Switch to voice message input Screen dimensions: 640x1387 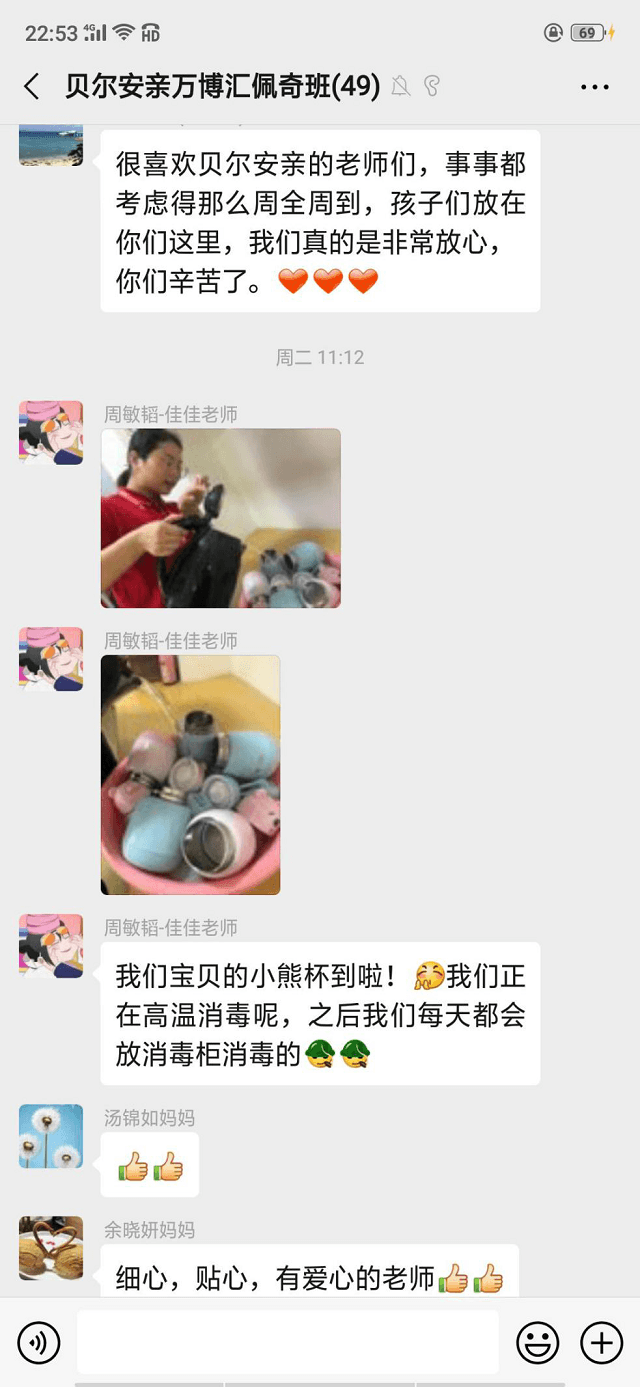tap(39, 1342)
